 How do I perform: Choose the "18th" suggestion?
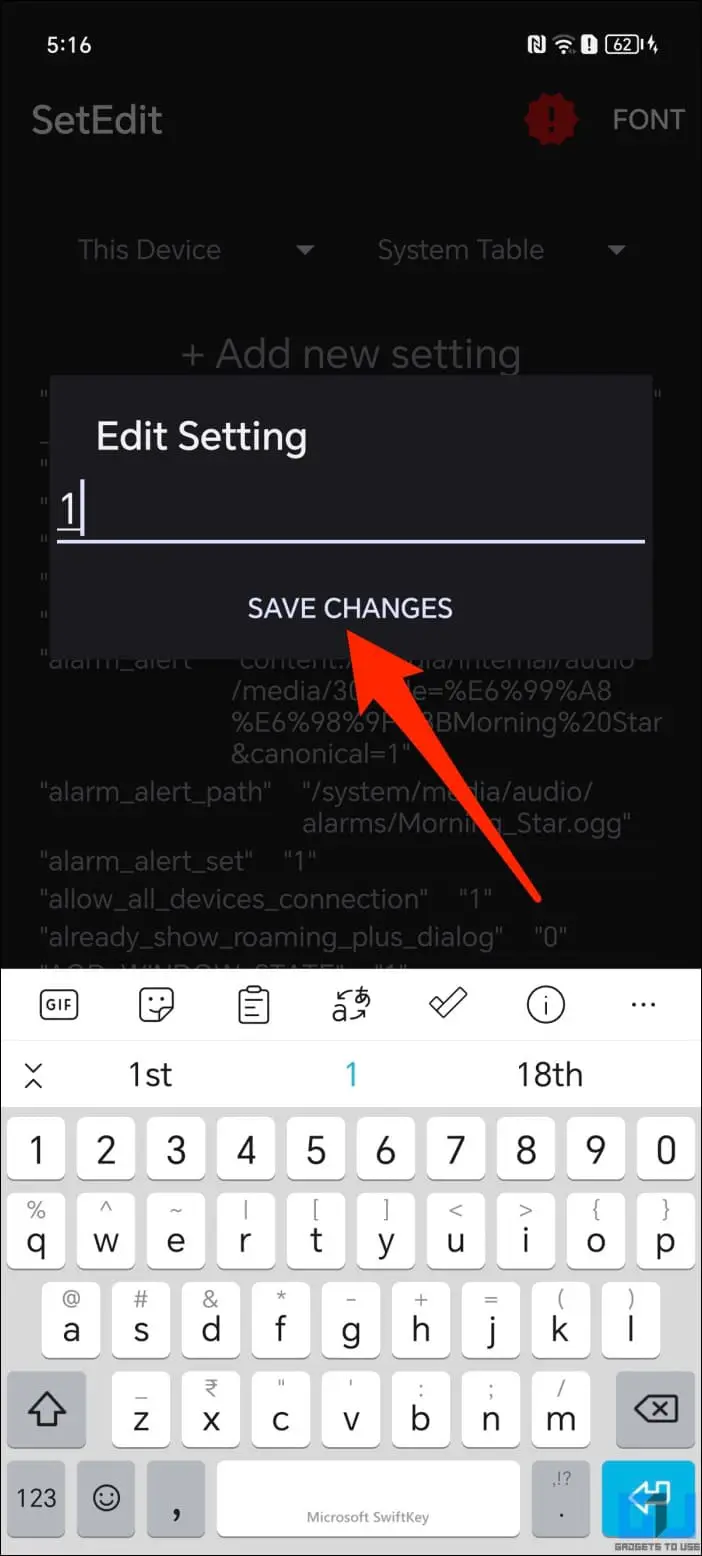pos(549,1075)
